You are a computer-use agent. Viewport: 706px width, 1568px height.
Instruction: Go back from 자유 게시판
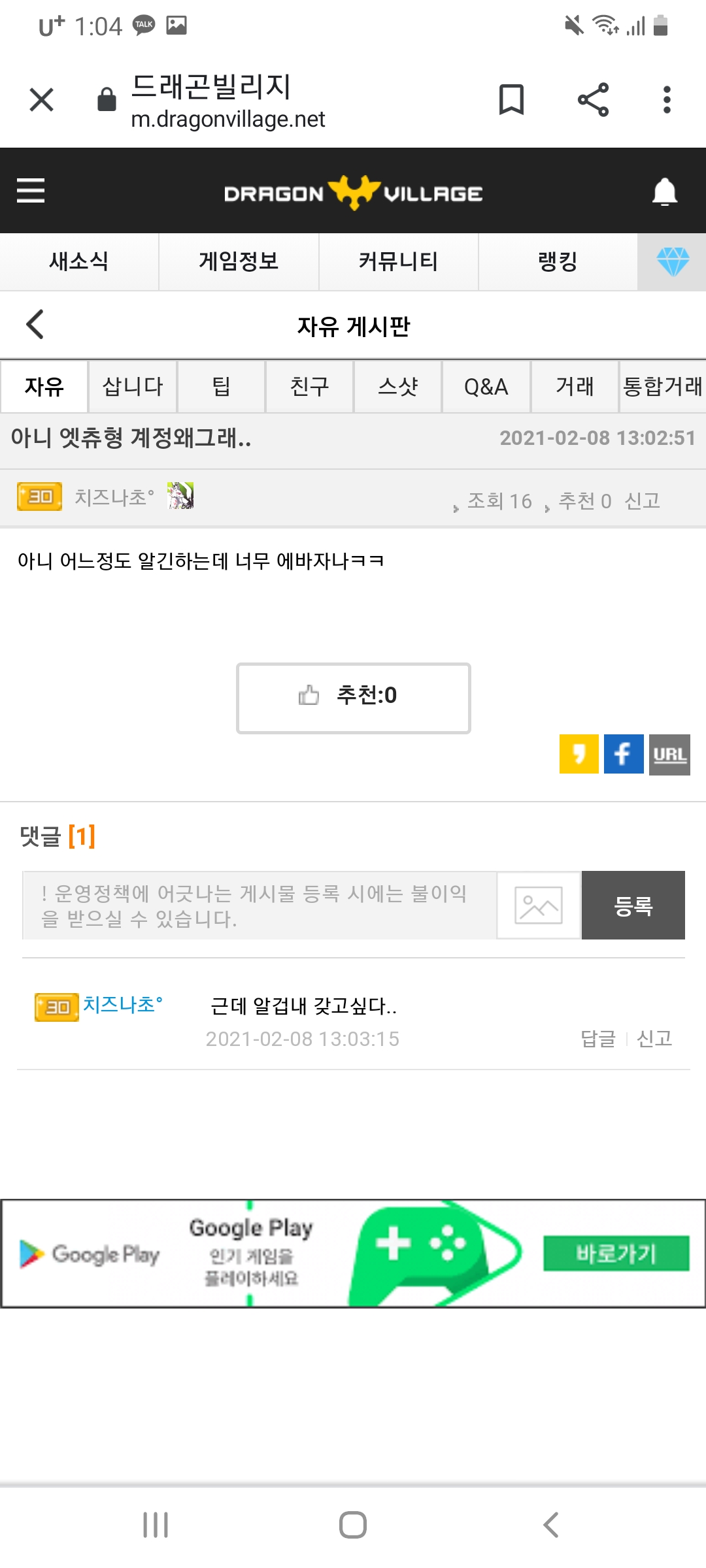[x=35, y=325]
